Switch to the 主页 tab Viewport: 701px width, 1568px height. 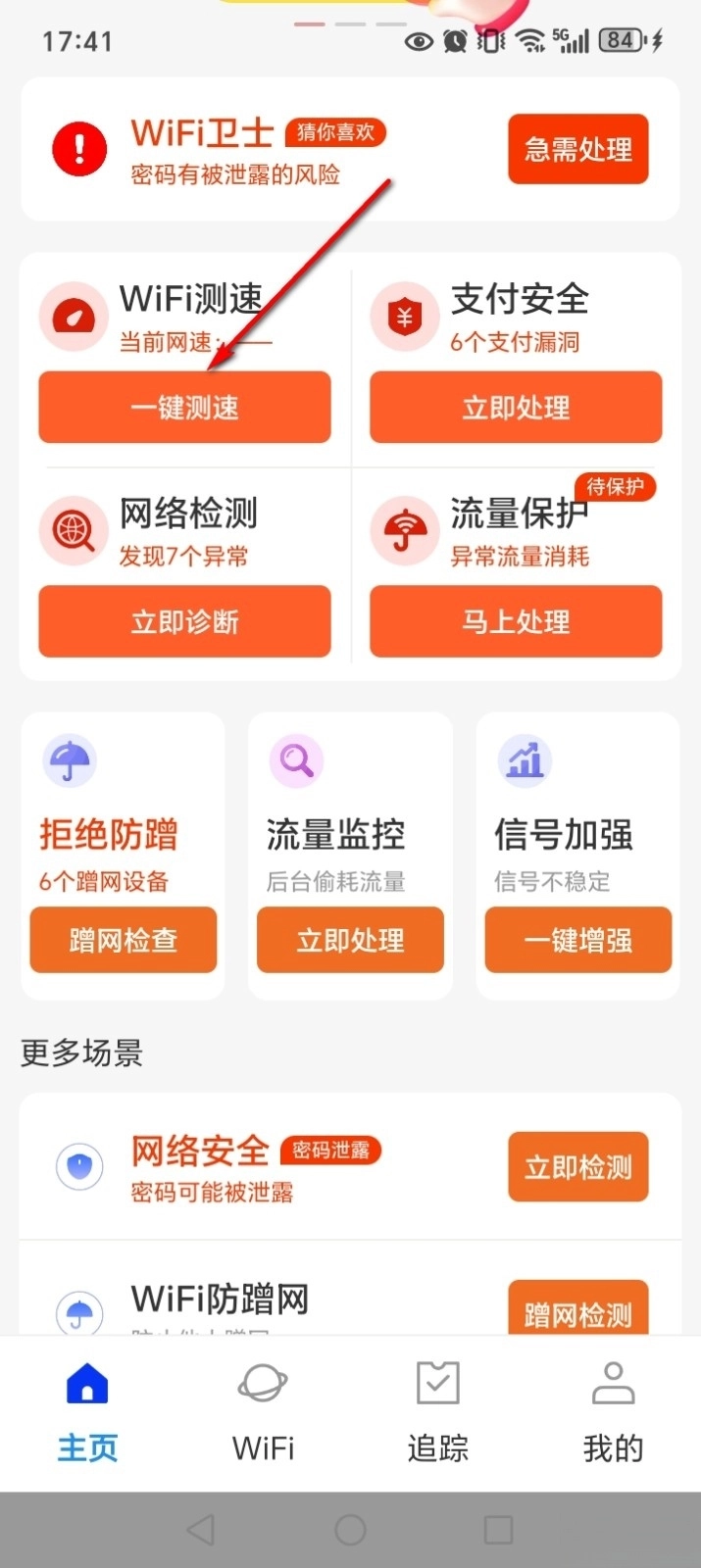click(87, 1411)
